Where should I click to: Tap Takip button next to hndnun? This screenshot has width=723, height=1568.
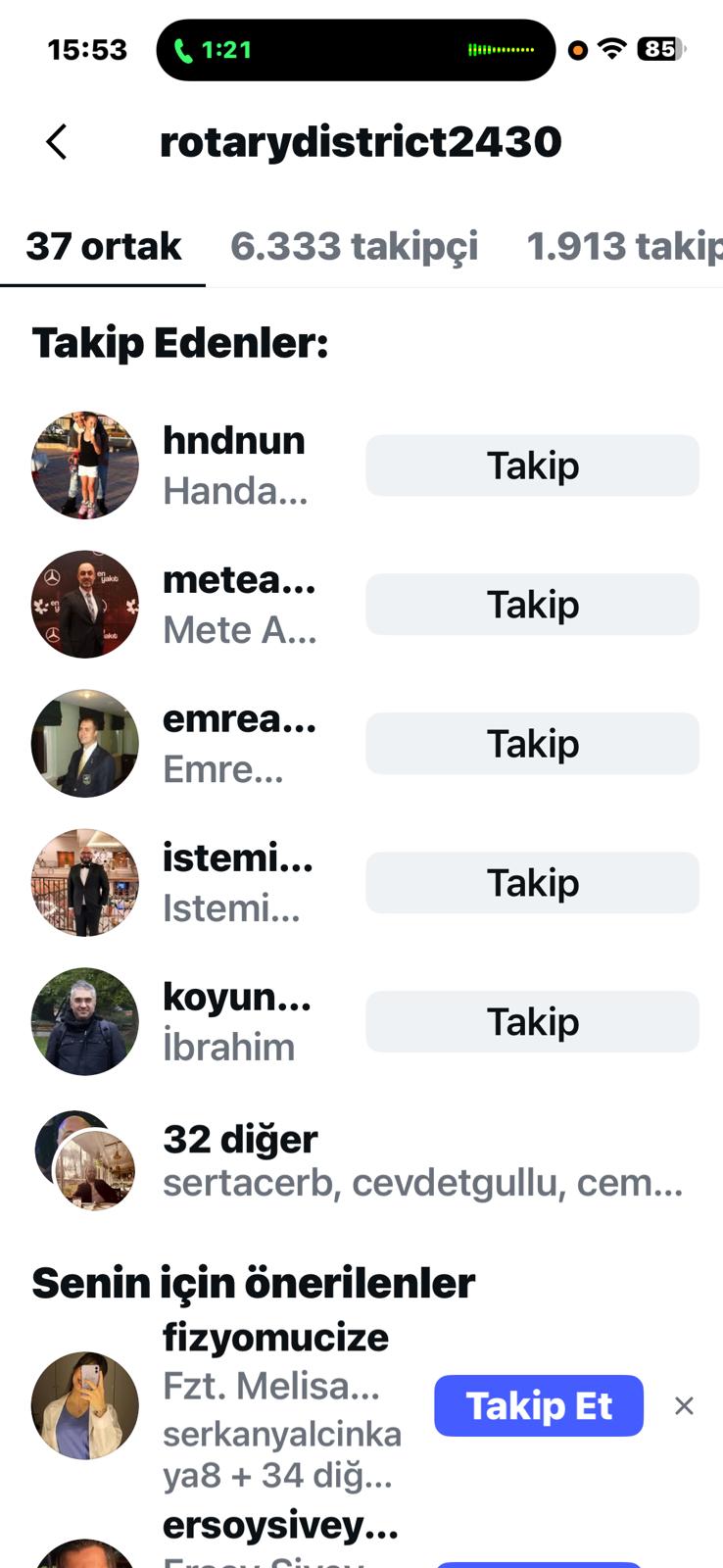coord(532,465)
